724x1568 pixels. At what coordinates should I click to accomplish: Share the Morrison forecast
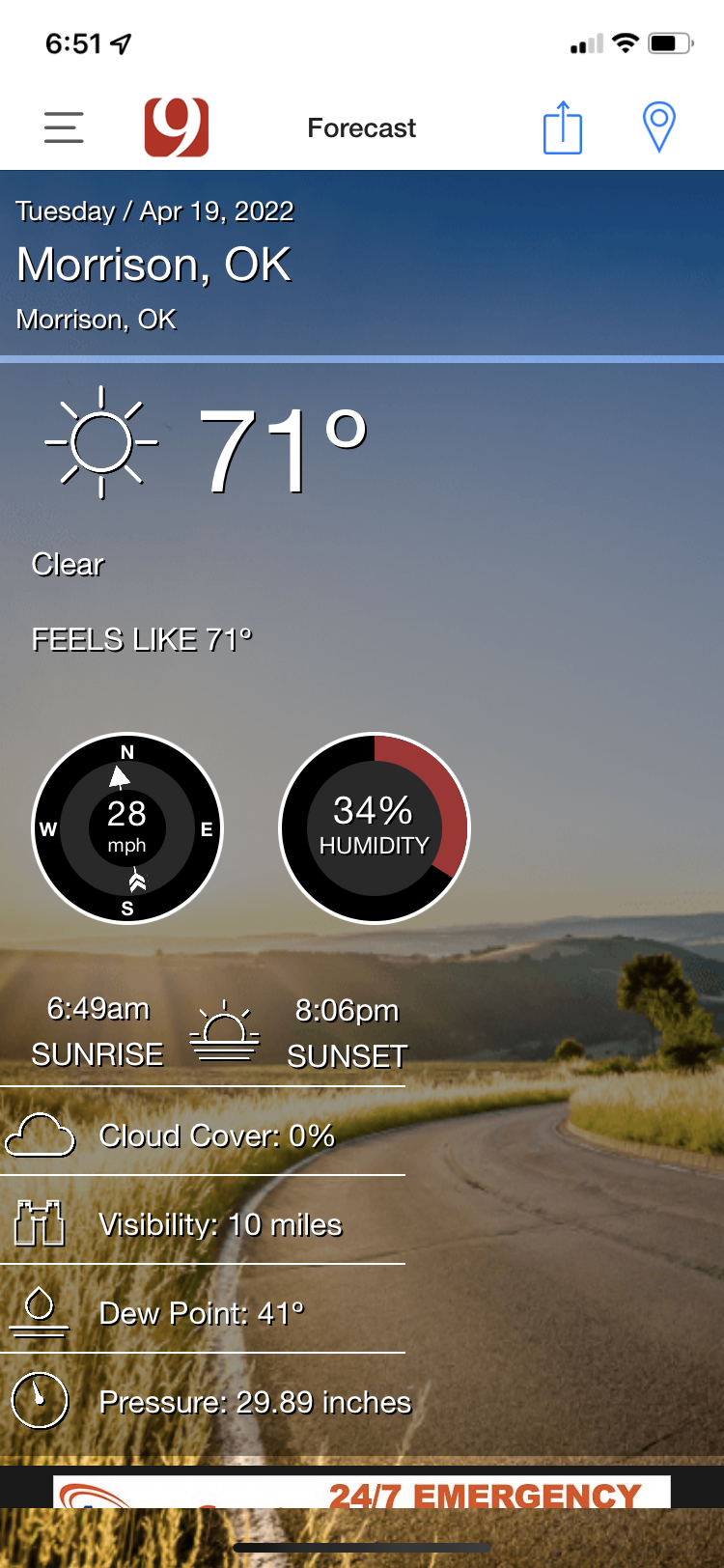pyautogui.click(x=562, y=127)
